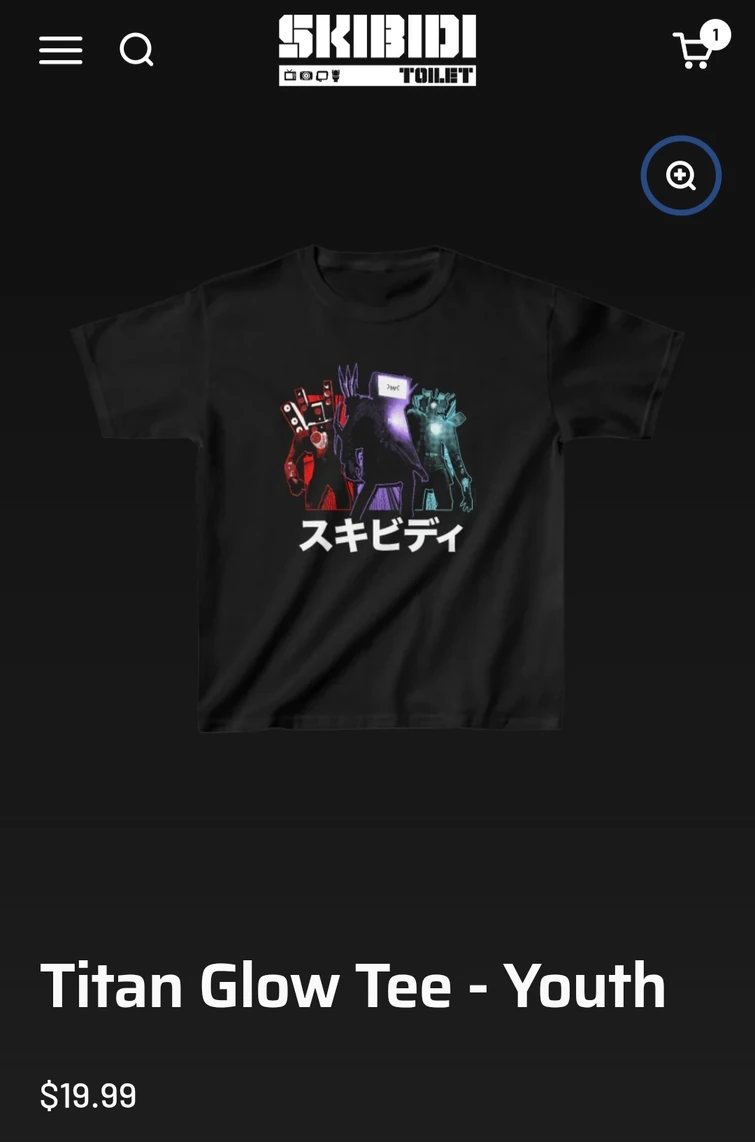Open the shopping cart

[x=696, y=48]
